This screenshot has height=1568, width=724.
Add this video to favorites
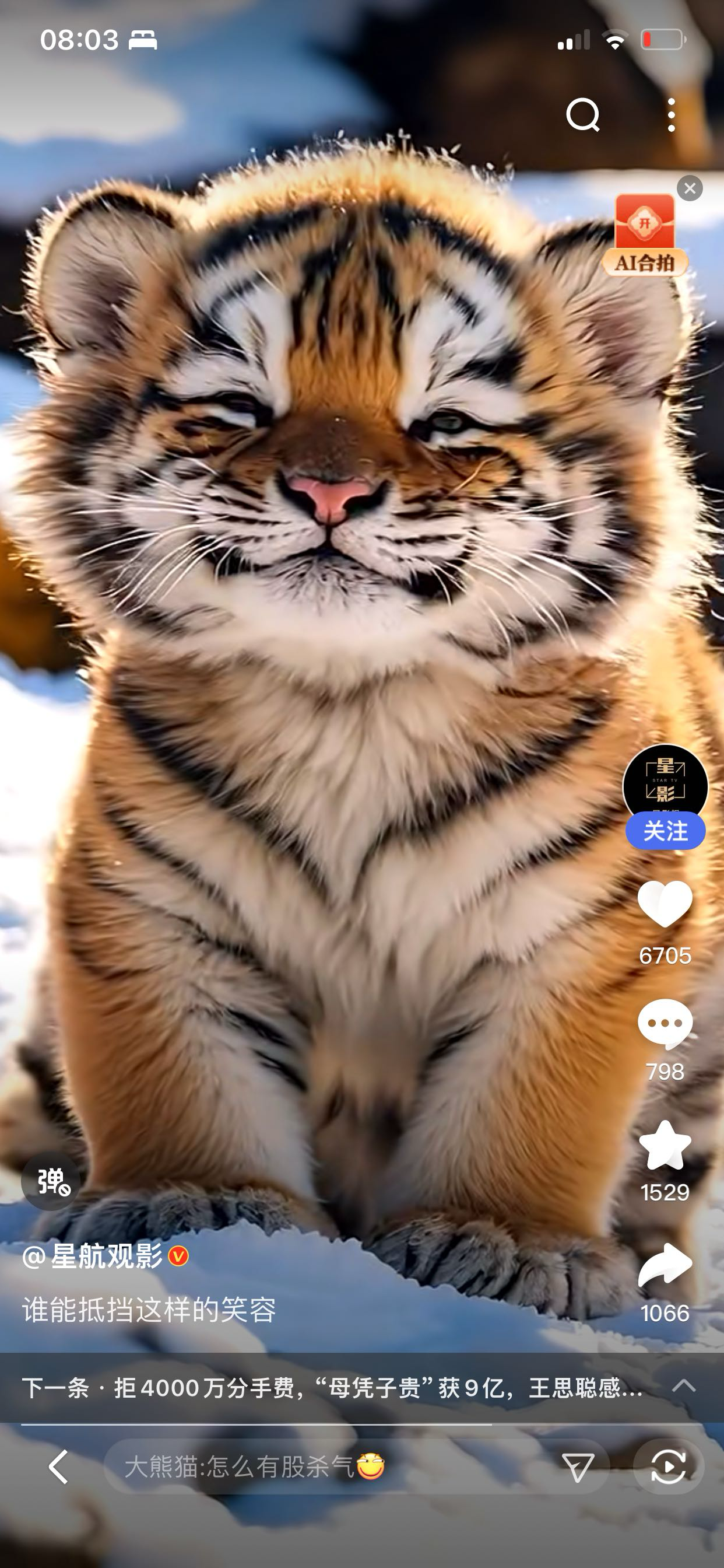[x=665, y=1146]
